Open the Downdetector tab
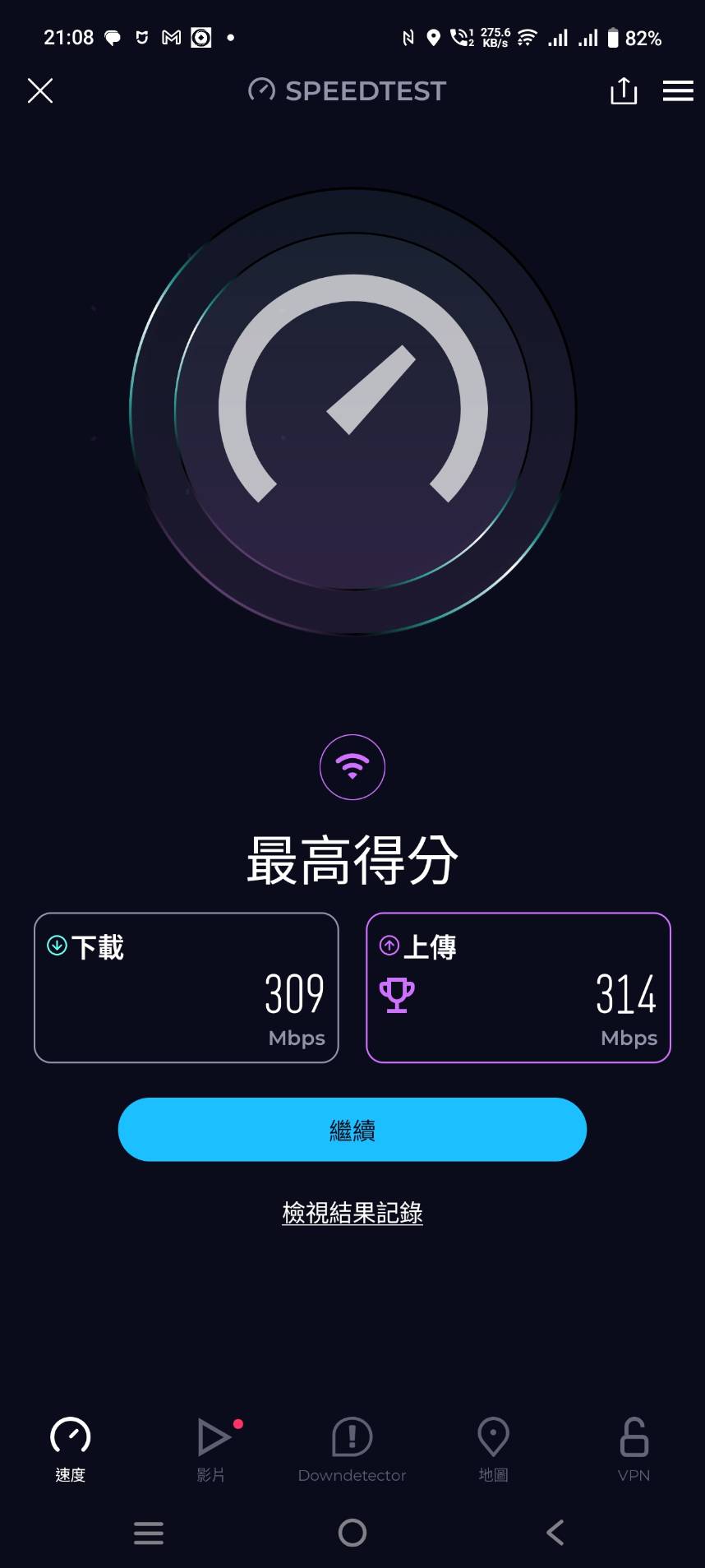The height and width of the screenshot is (1568, 705). pos(352,1449)
